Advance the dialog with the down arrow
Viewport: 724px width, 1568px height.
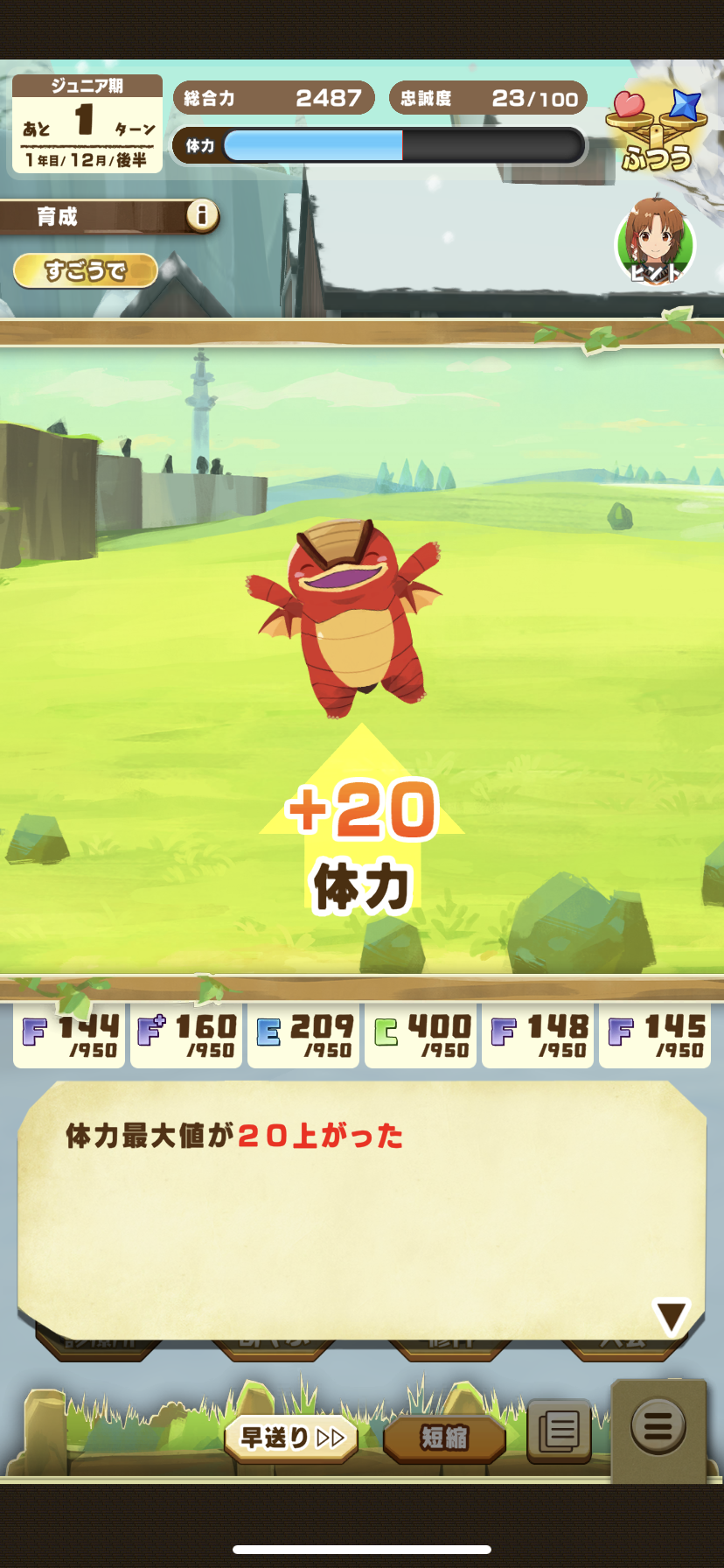(x=671, y=1316)
